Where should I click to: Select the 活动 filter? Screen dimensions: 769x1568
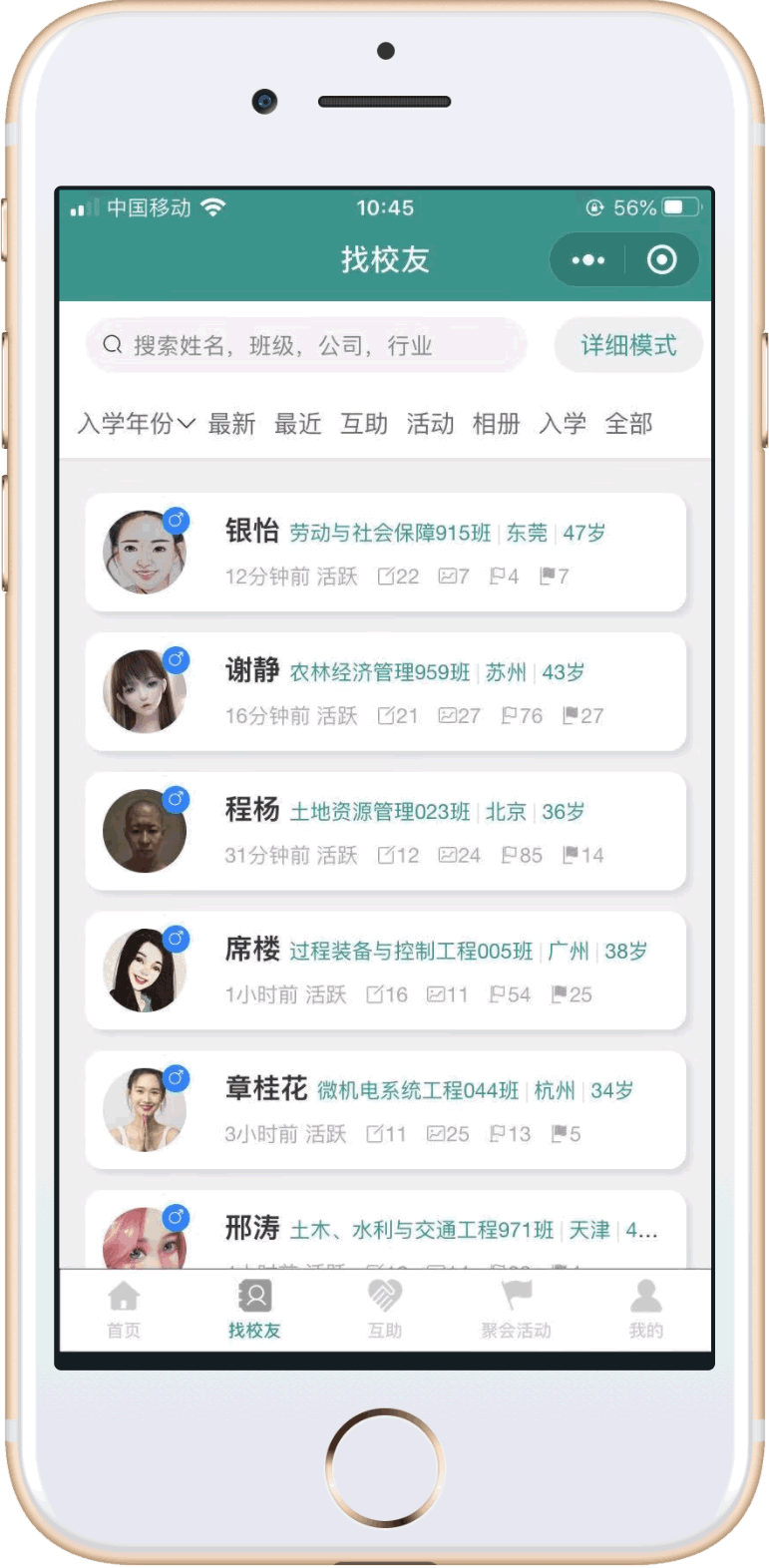(x=430, y=424)
